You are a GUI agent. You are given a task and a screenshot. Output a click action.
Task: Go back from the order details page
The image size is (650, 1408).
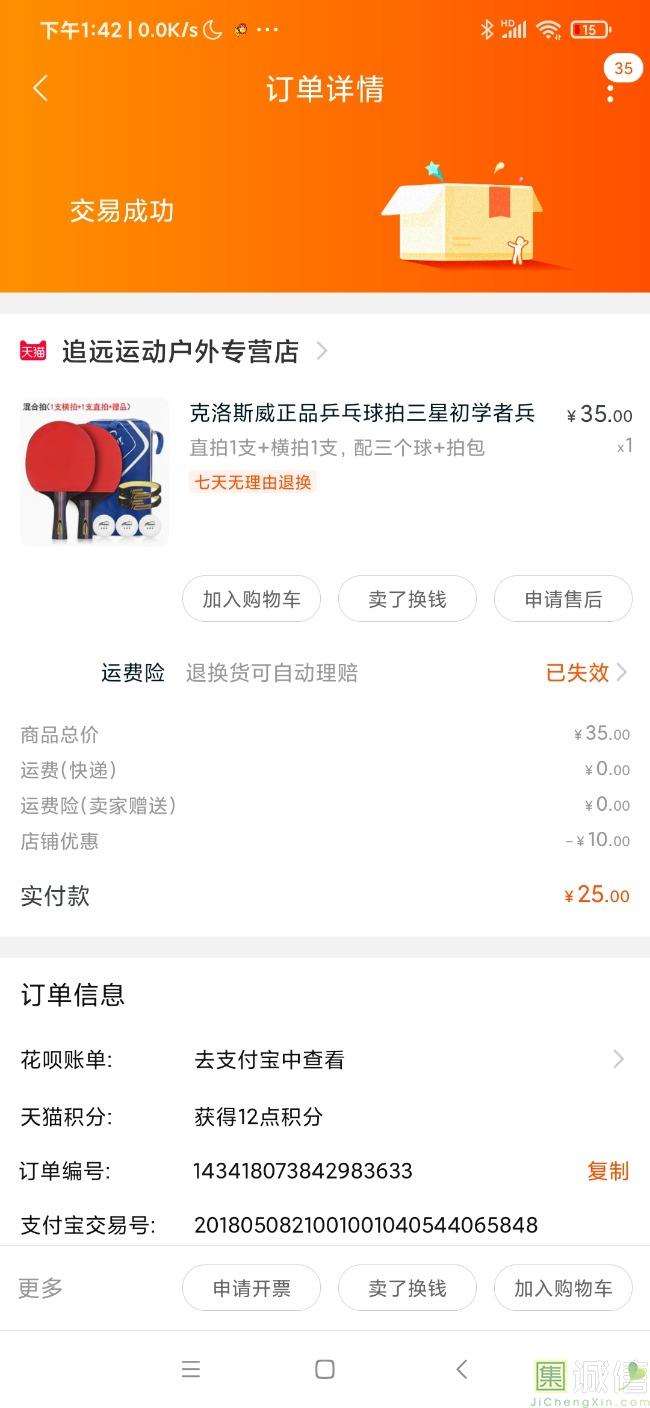40,88
